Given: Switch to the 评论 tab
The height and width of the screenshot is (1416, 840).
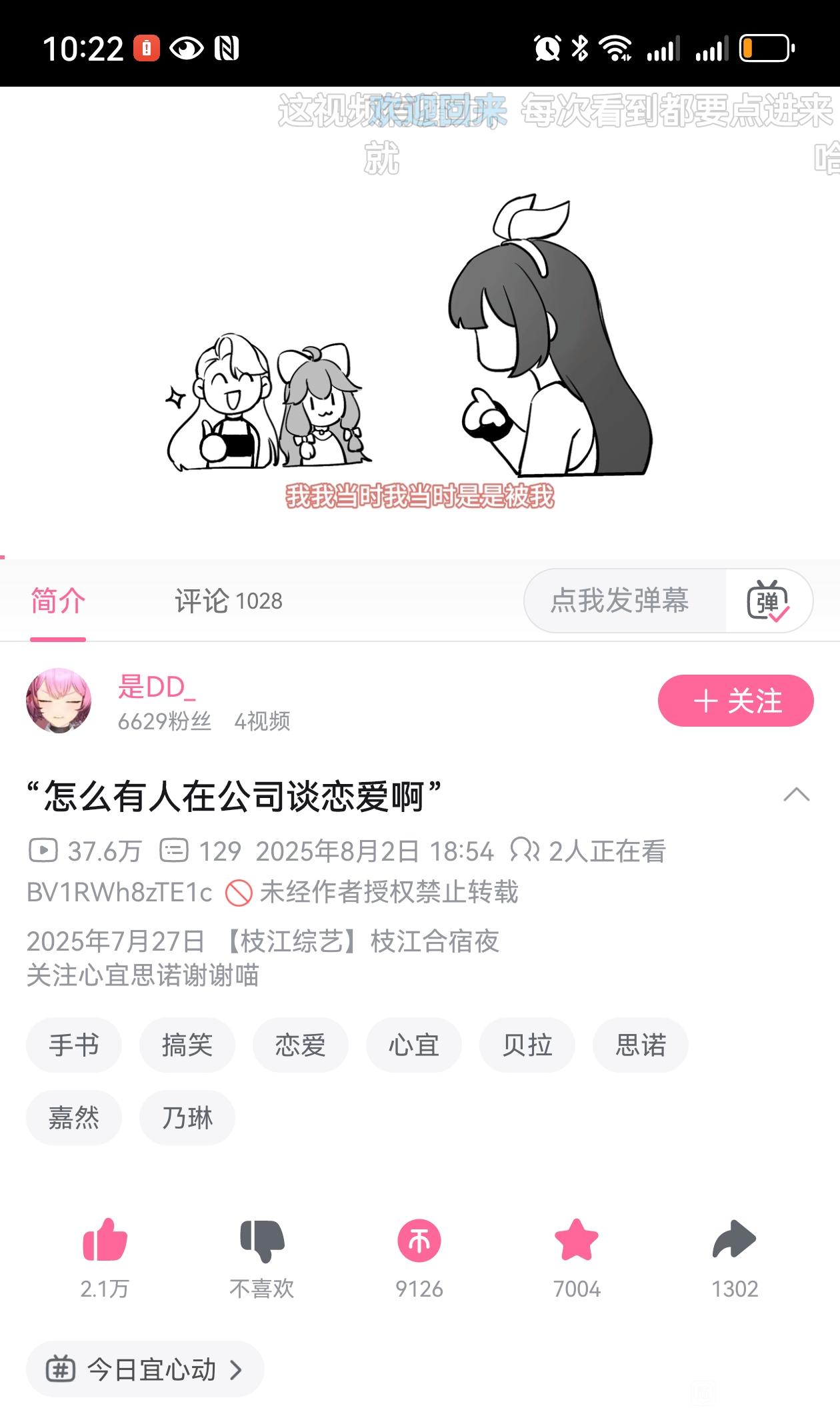Looking at the screenshot, I should click(x=228, y=601).
